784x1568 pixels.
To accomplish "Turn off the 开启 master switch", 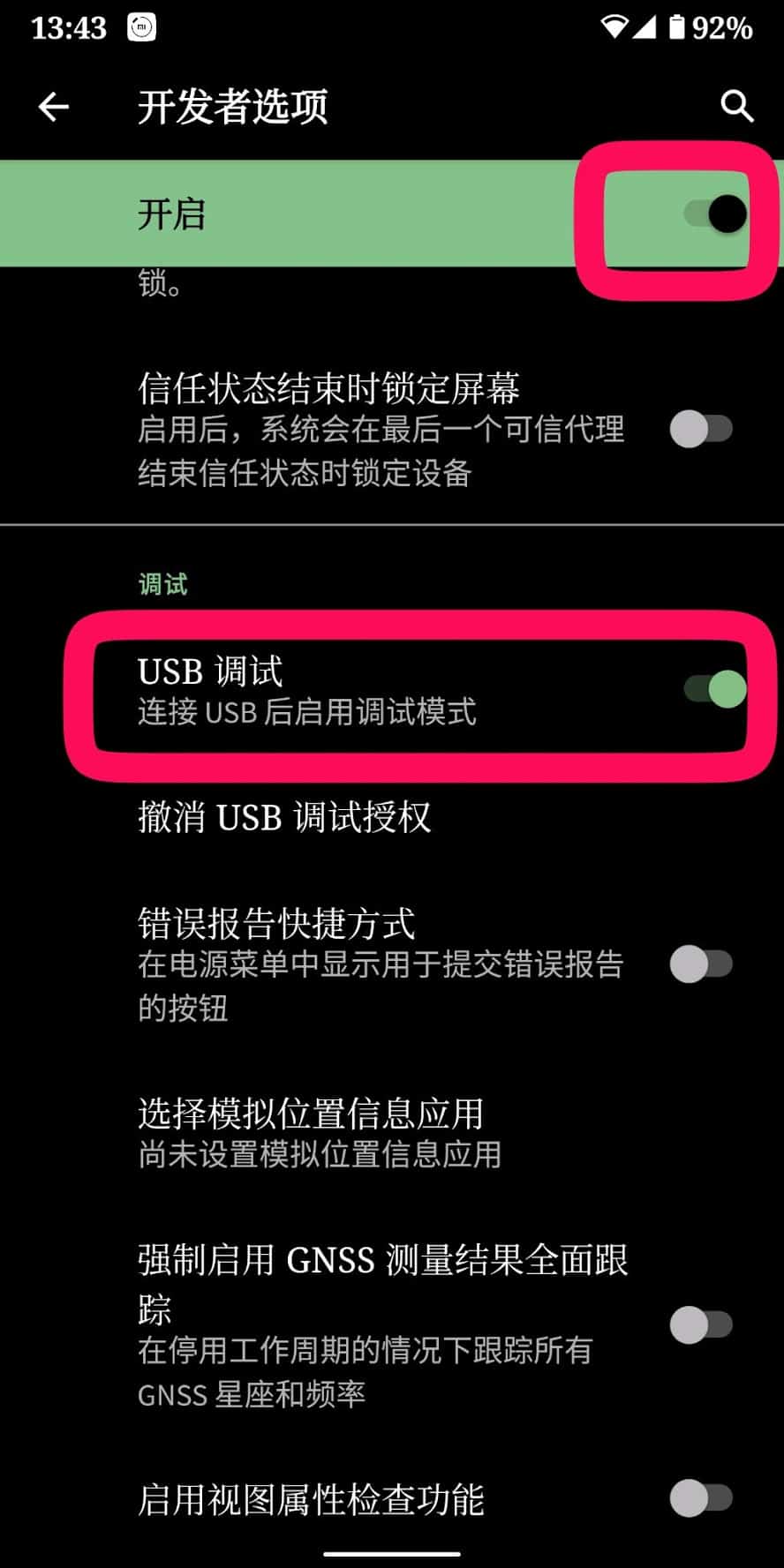I will [713, 214].
